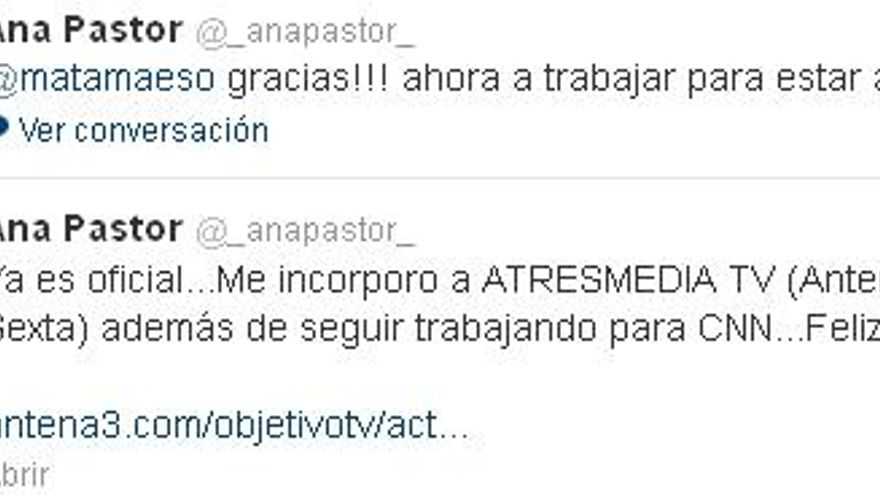Expand the second tweet with Abrir

[24, 476]
